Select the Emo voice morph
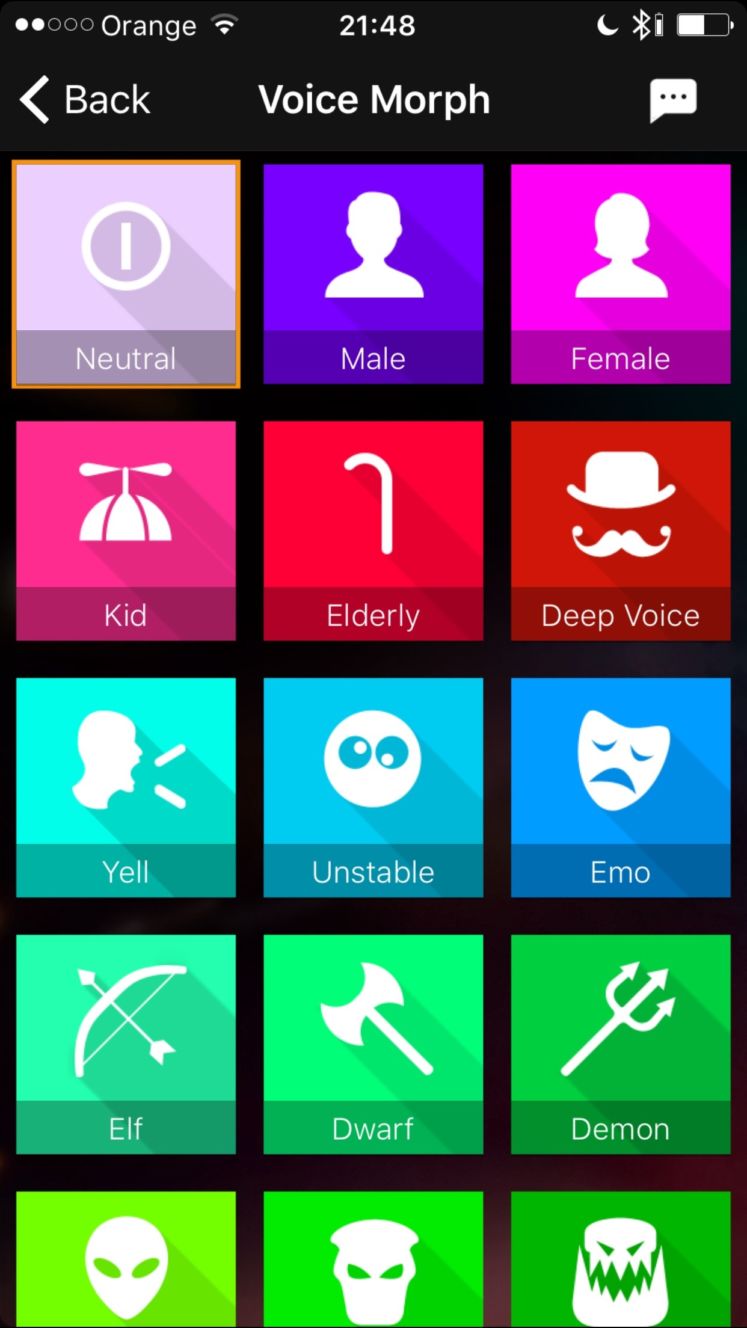This screenshot has width=747, height=1328. pos(621,788)
